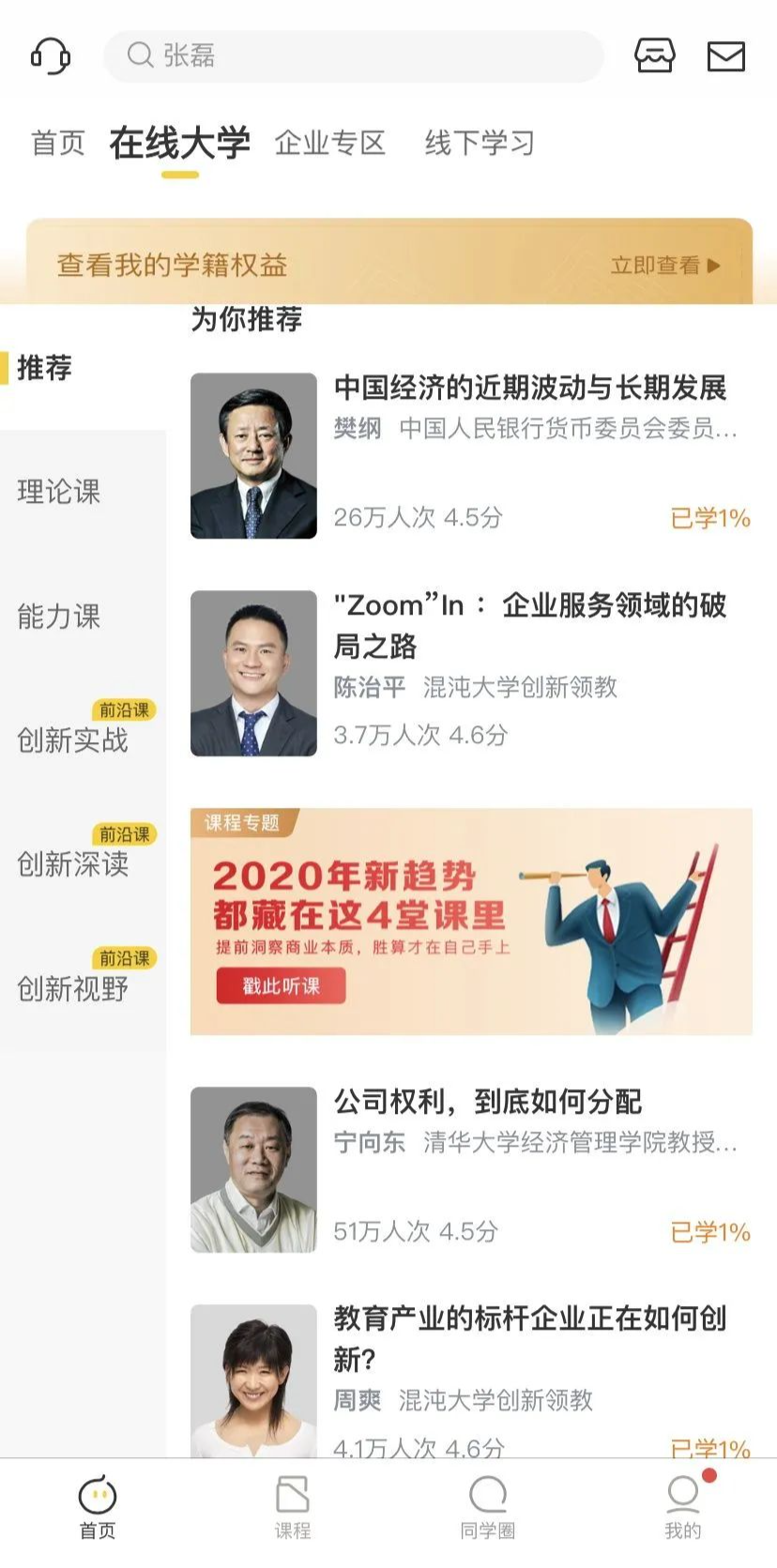777x1568 pixels.
Task: Switch to the 线下学习 tab
Action: pyautogui.click(x=480, y=143)
